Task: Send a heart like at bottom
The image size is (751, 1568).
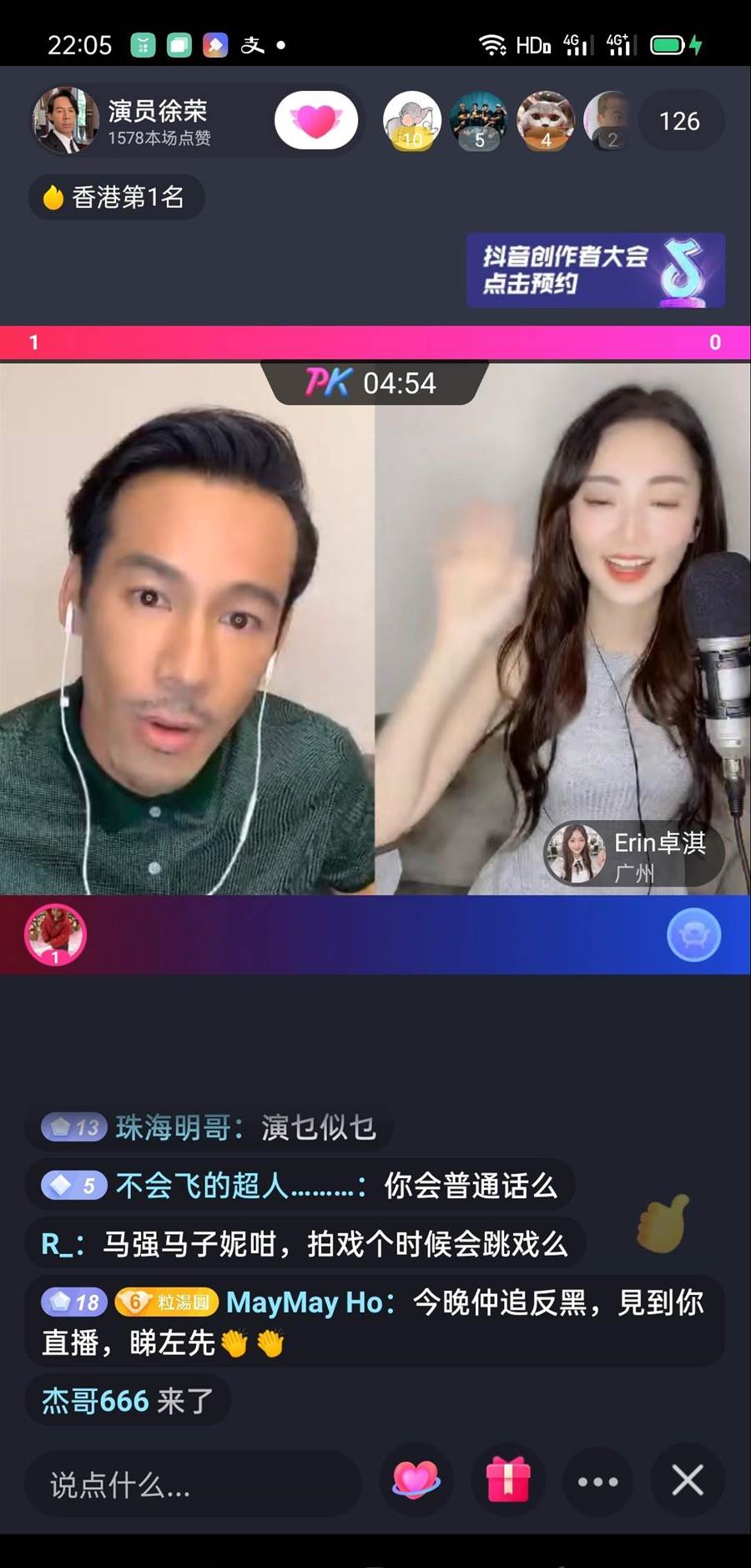Action: (x=416, y=1481)
